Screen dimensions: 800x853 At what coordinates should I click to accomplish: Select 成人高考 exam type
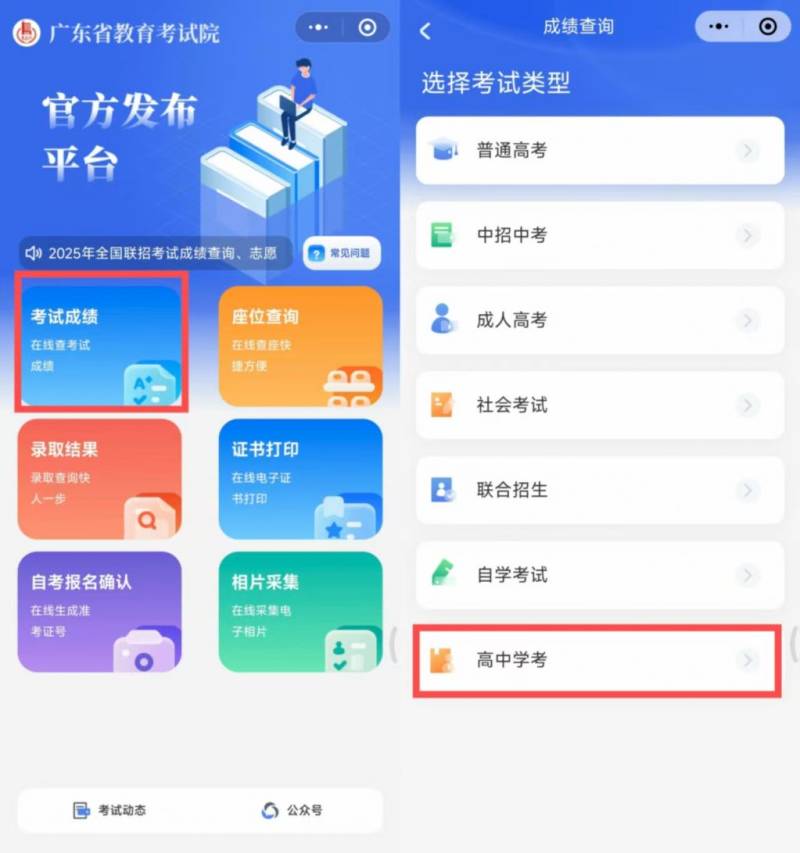pos(600,320)
